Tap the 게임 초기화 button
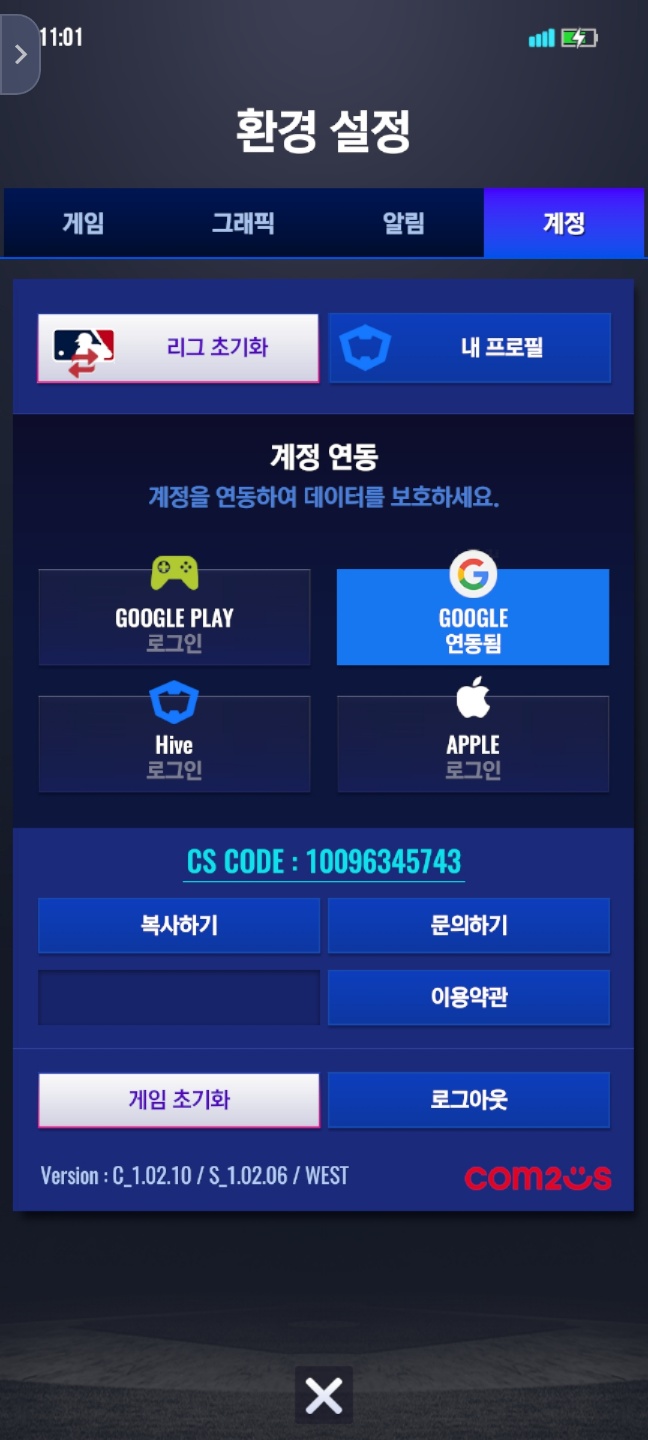The image size is (648, 1440). click(x=178, y=1100)
